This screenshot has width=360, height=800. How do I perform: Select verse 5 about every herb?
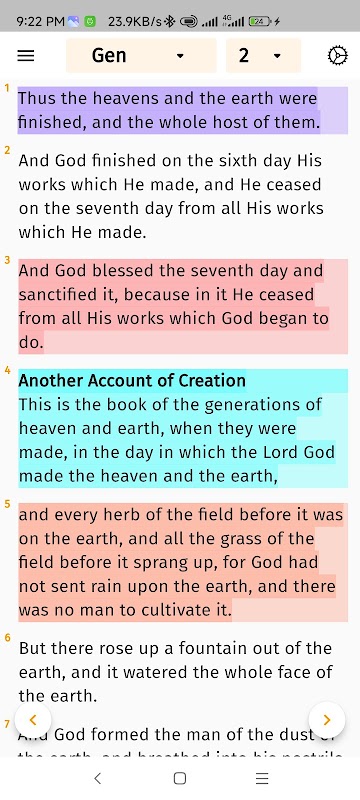[183, 562]
